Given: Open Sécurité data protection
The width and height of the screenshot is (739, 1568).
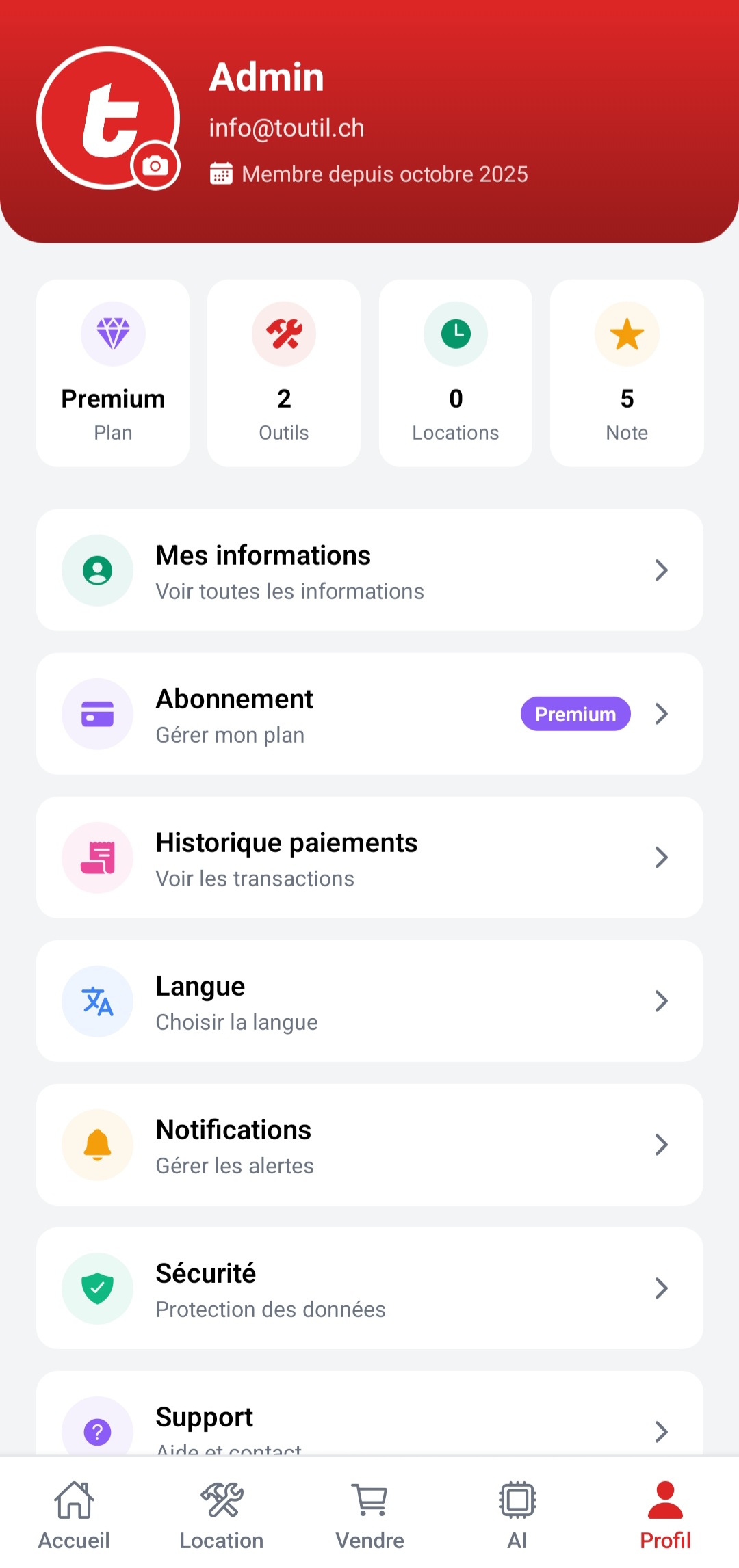Looking at the screenshot, I should click(x=369, y=1288).
